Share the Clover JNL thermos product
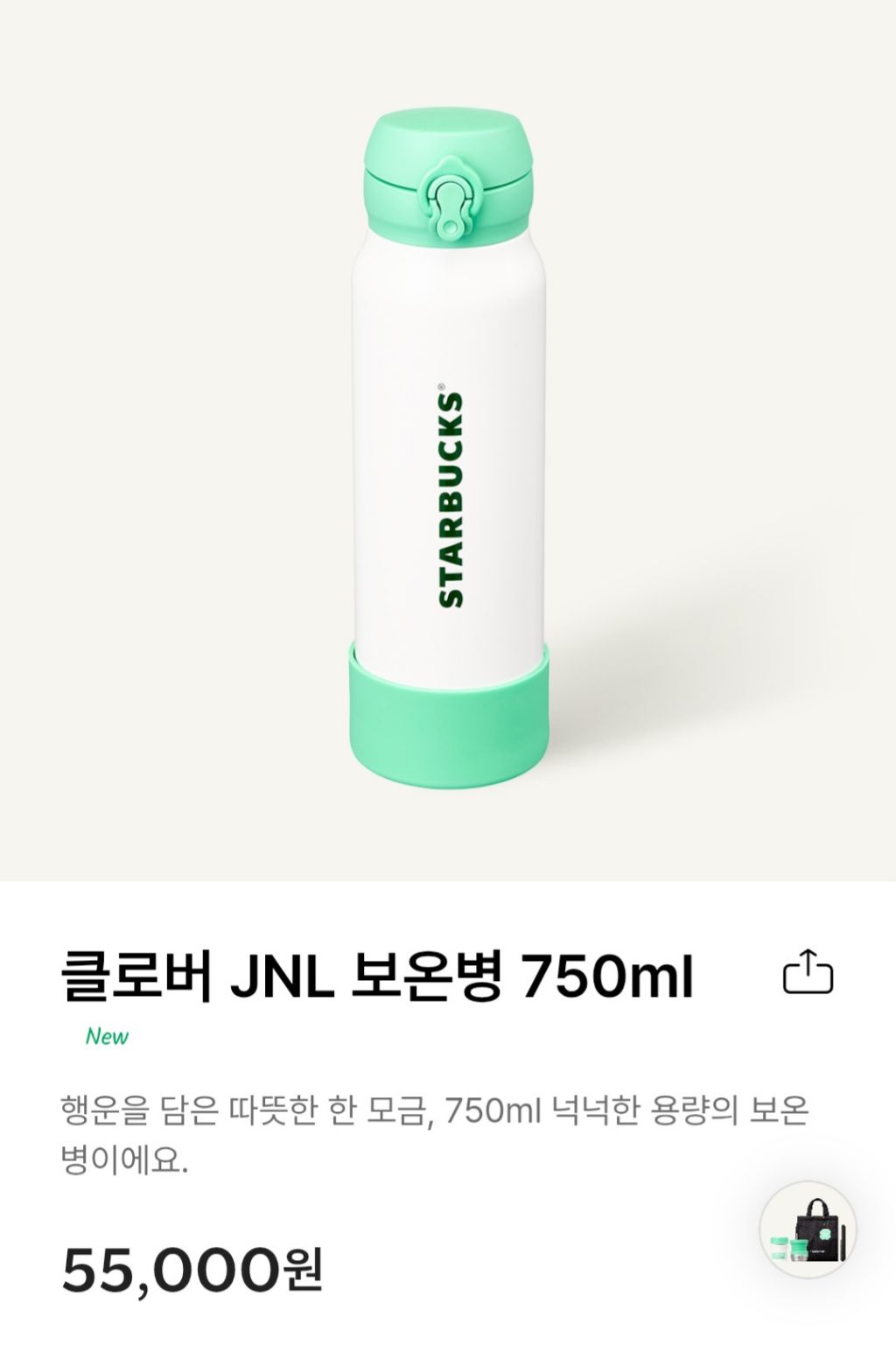896x1345 pixels. (808, 972)
